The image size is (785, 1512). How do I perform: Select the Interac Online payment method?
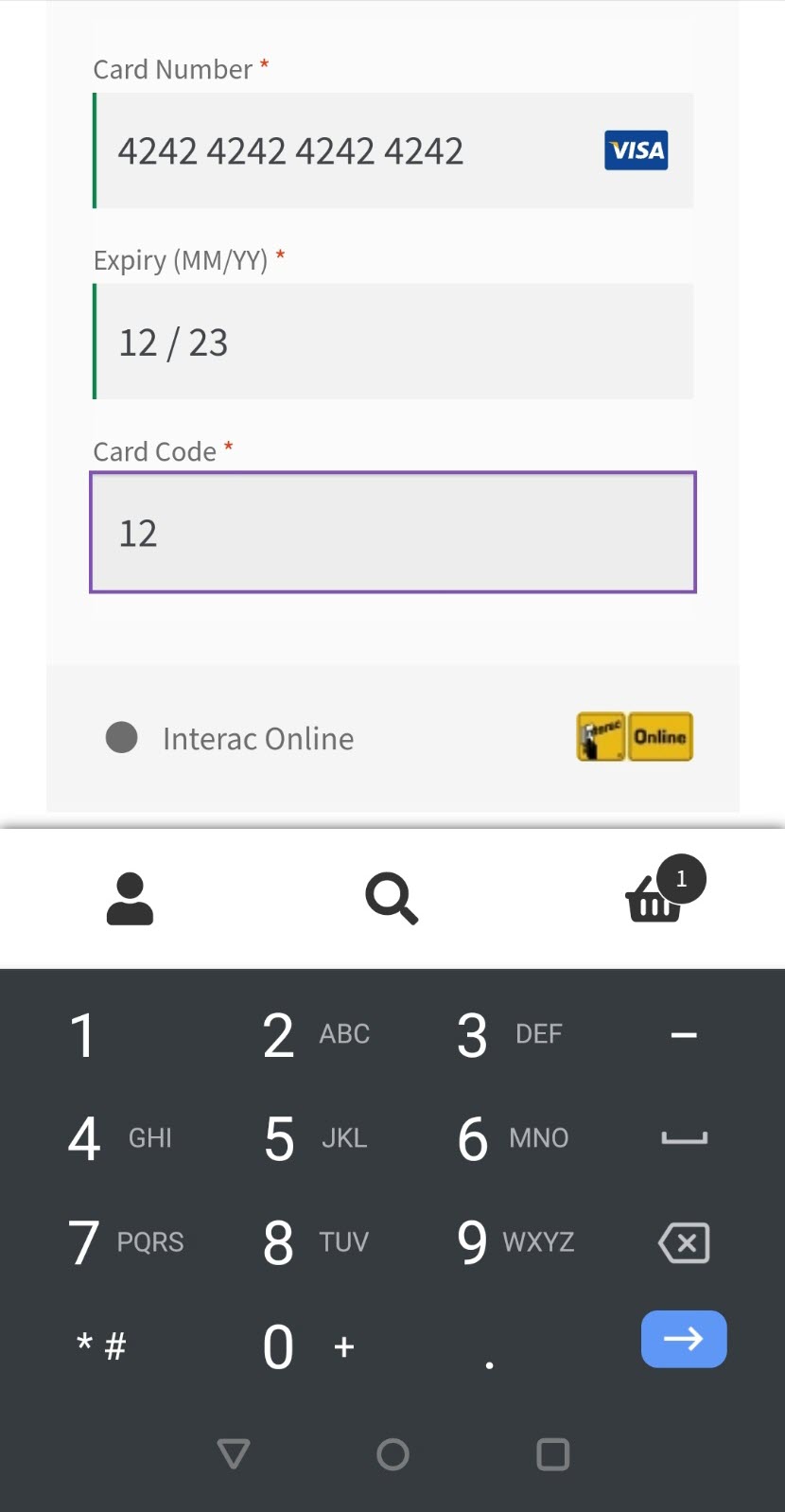[x=121, y=736]
